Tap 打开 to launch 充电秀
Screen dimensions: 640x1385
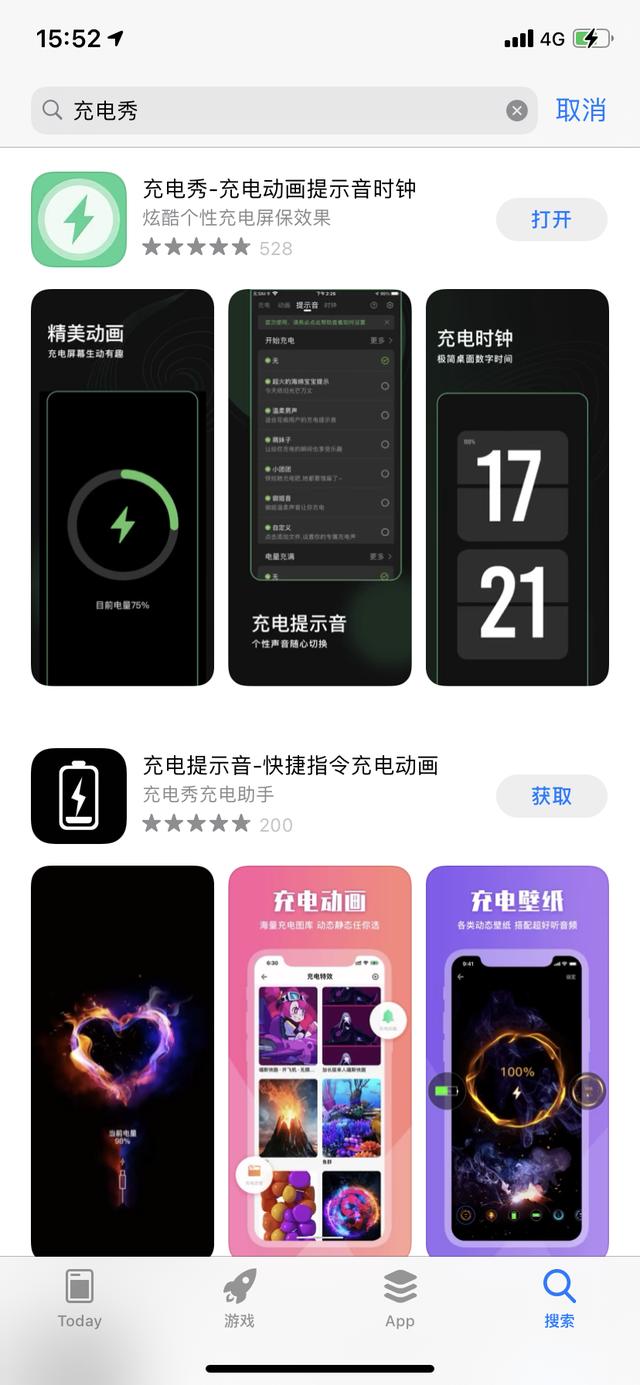(551, 219)
